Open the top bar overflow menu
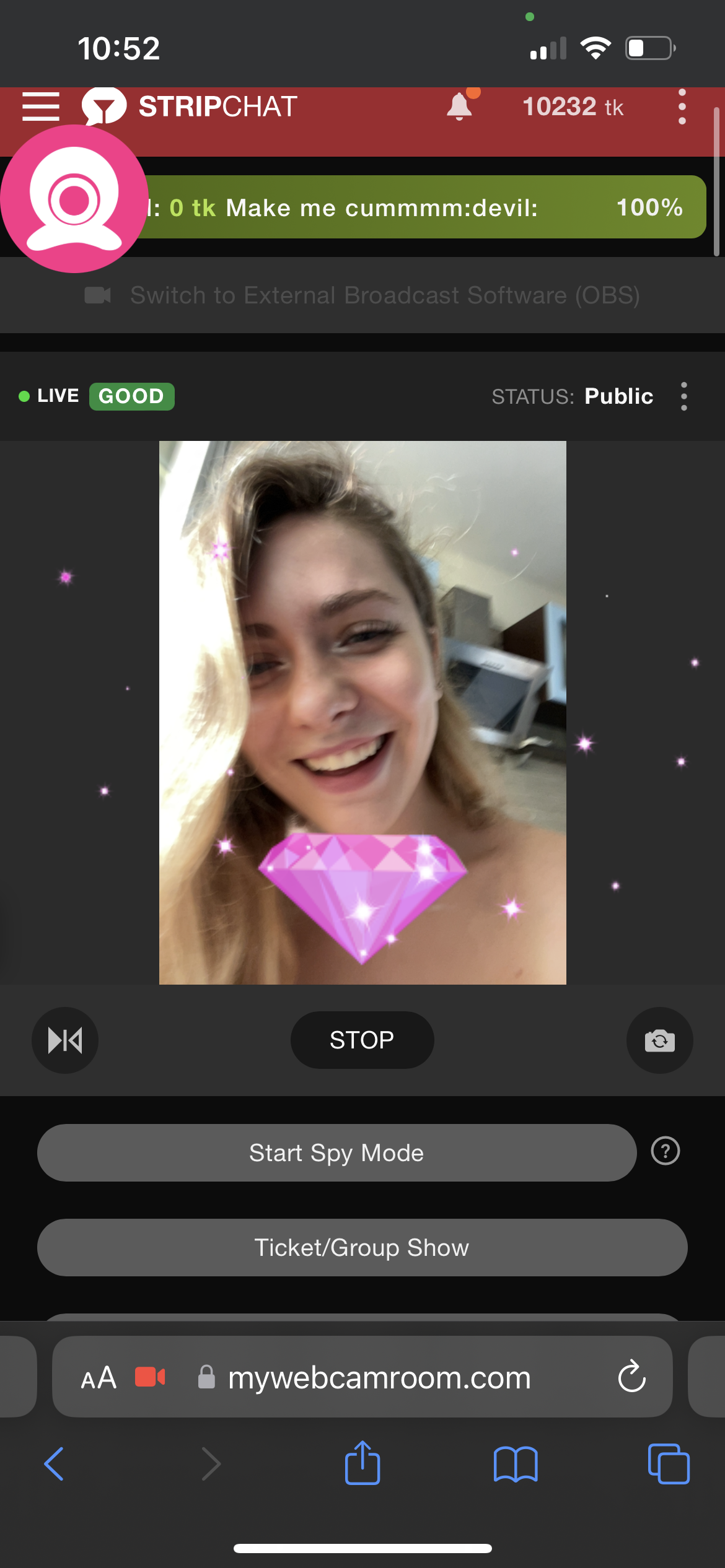The height and width of the screenshot is (1568, 725). (682, 107)
